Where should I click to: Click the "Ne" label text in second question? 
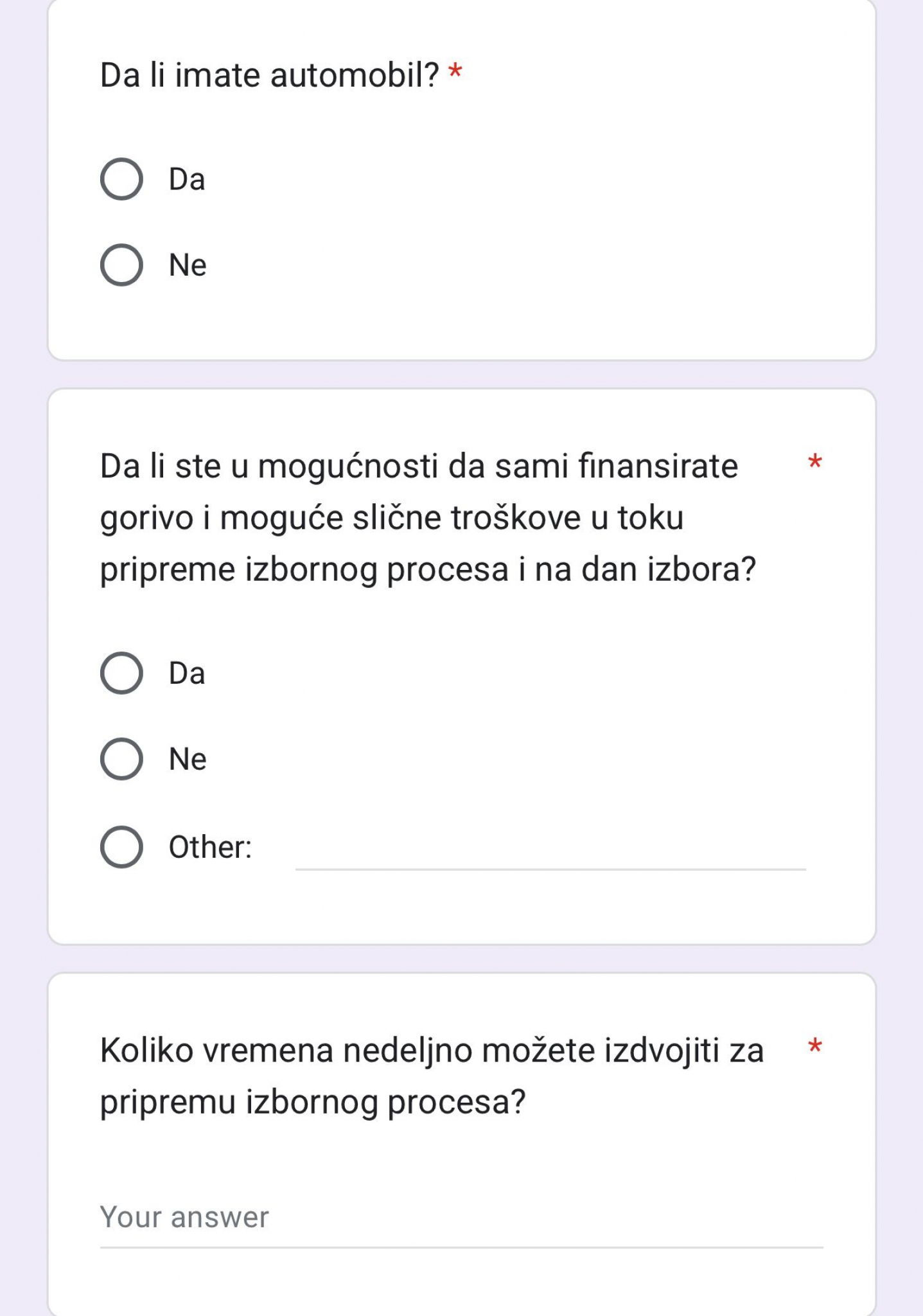click(x=186, y=760)
